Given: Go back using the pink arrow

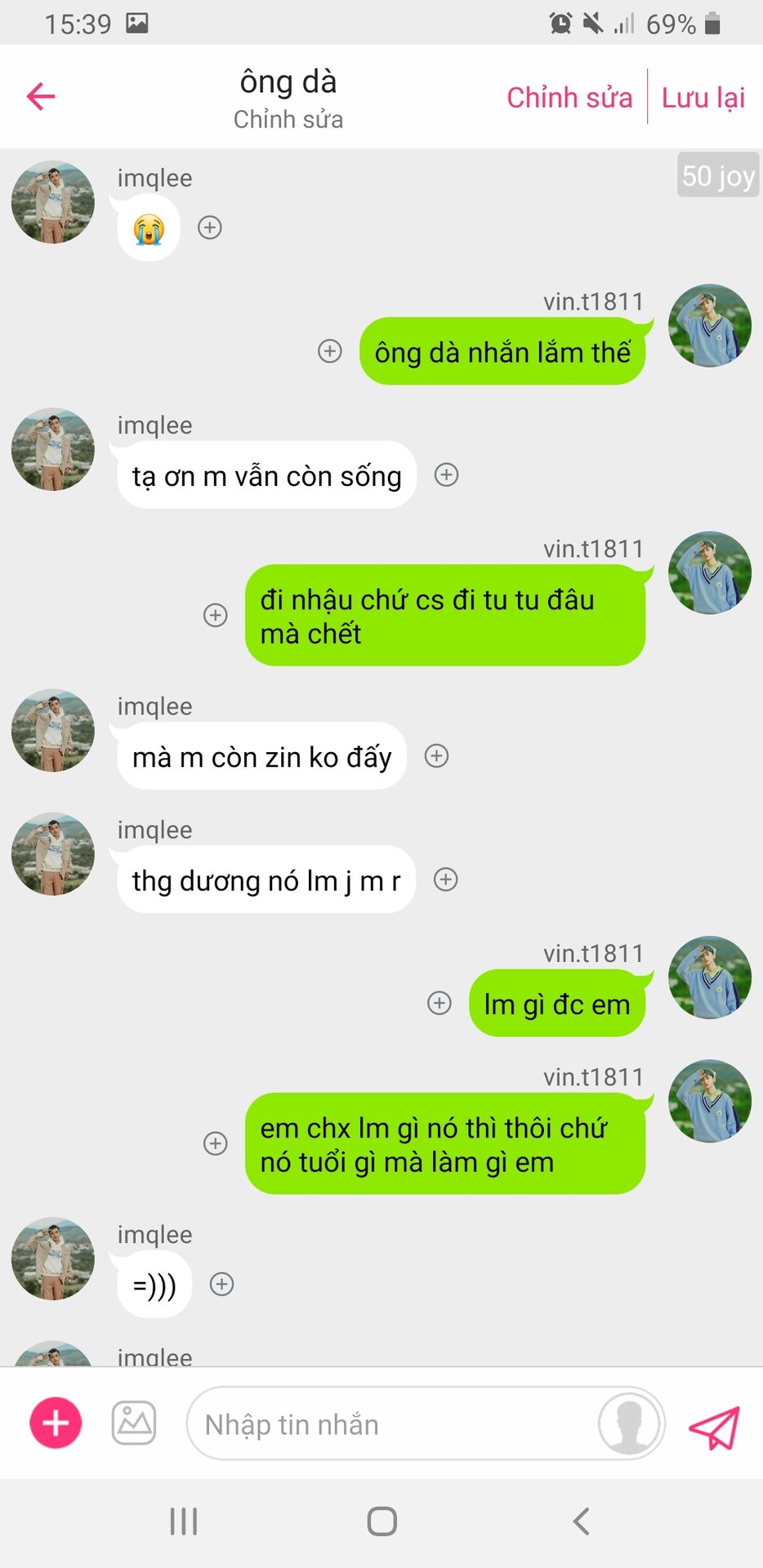Looking at the screenshot, I should tap(40, 96).
